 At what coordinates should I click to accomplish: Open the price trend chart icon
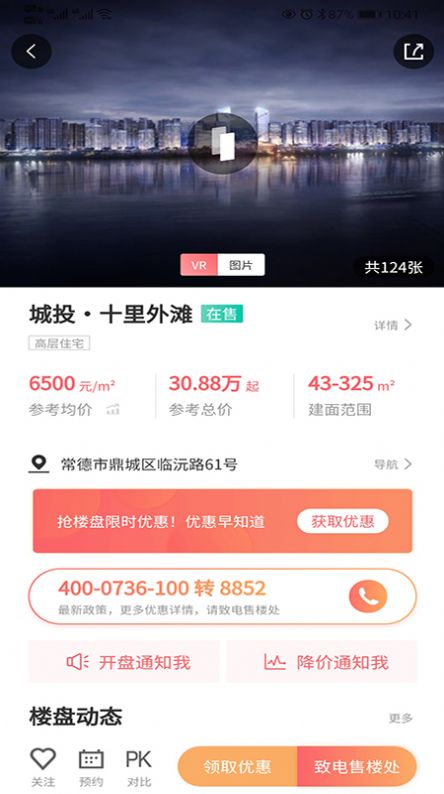(x=113, y=410)
